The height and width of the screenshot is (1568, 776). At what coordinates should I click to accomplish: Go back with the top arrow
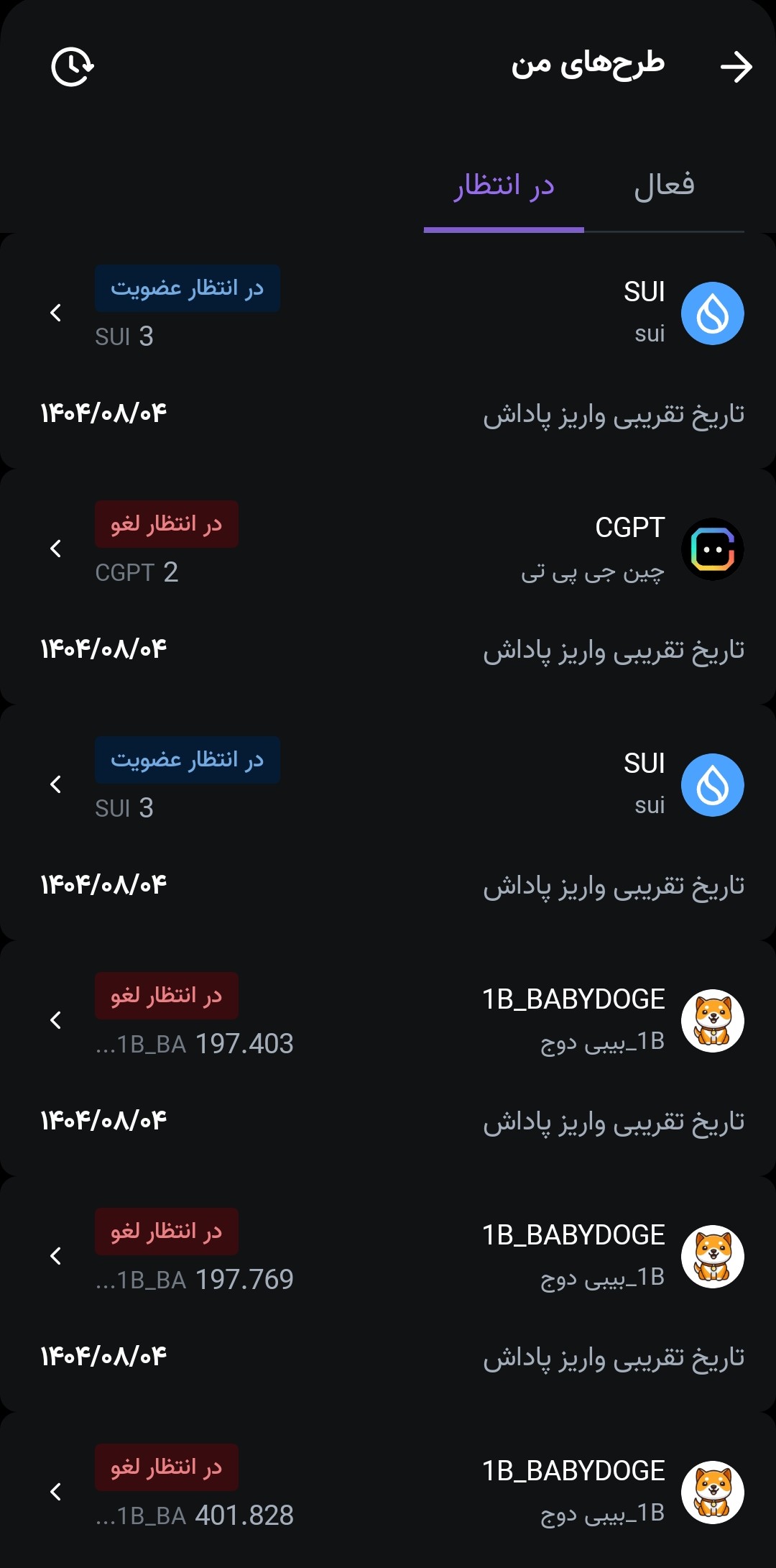click(736, 67)
